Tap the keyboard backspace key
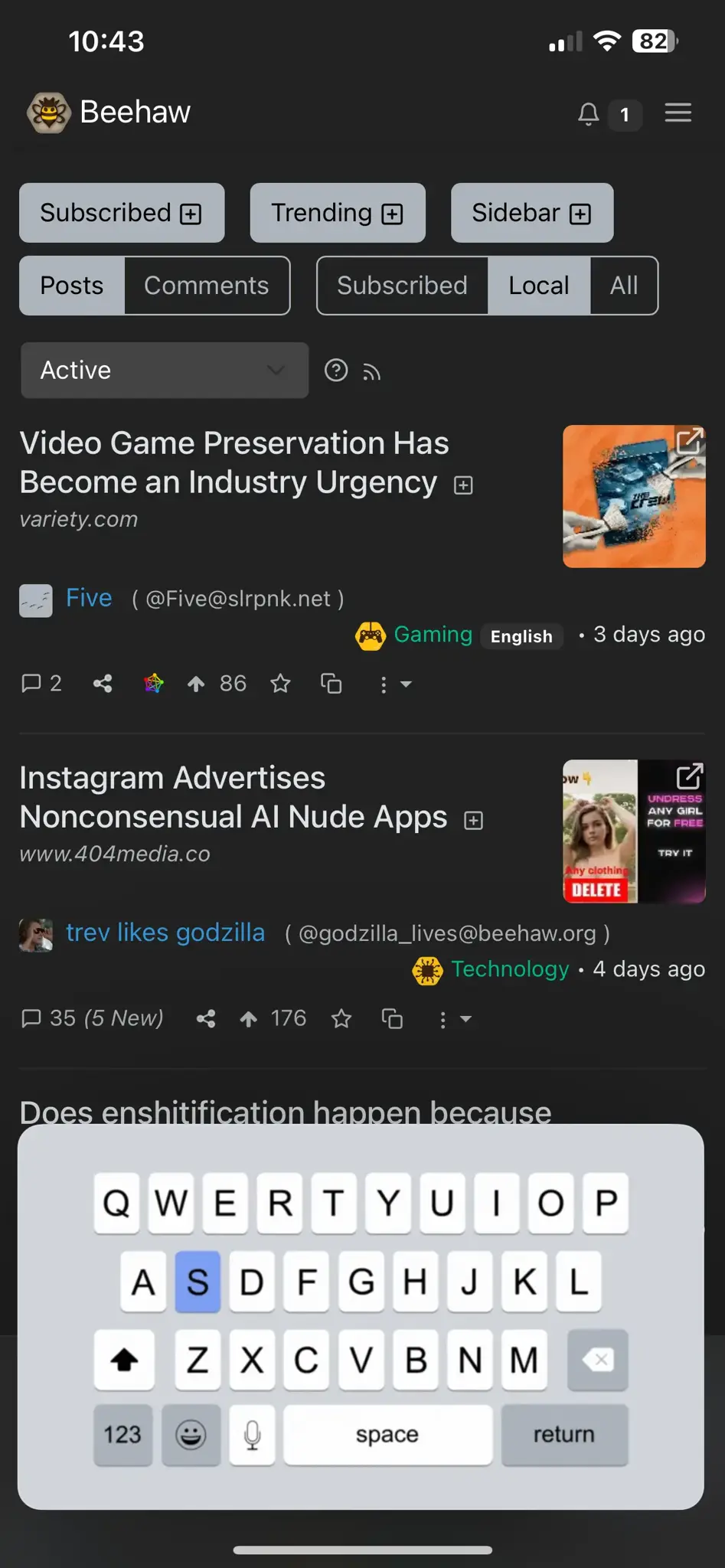This screenshot has width=725, height=1568. [597, 1361]
